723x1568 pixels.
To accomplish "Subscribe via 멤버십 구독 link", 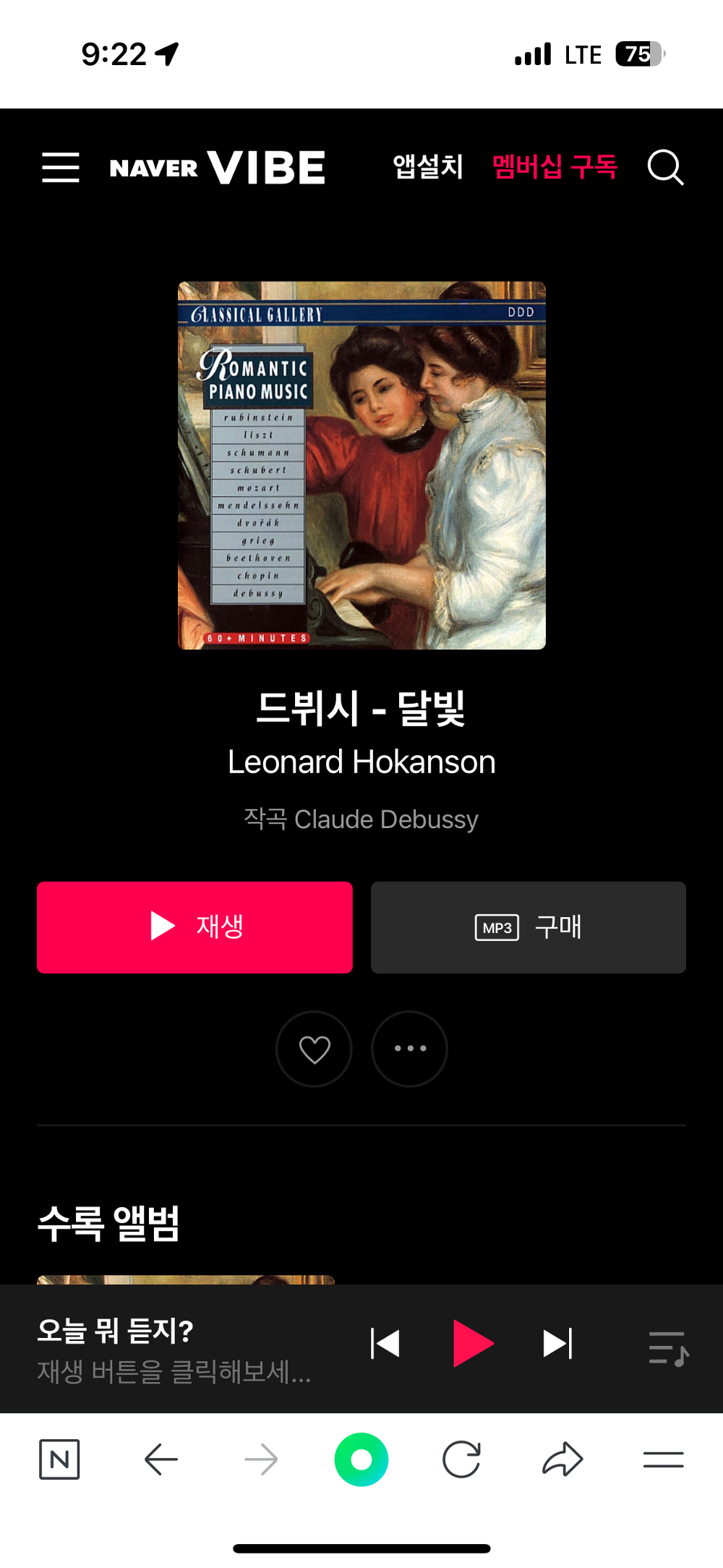I will click(555, 167).
